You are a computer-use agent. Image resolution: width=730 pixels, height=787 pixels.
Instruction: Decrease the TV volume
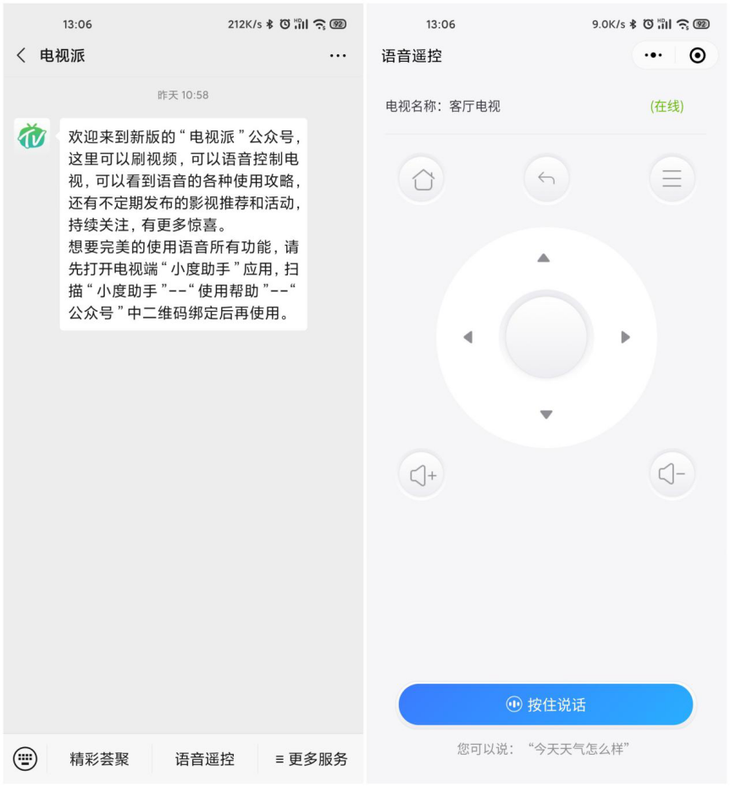tap(671, 475)
